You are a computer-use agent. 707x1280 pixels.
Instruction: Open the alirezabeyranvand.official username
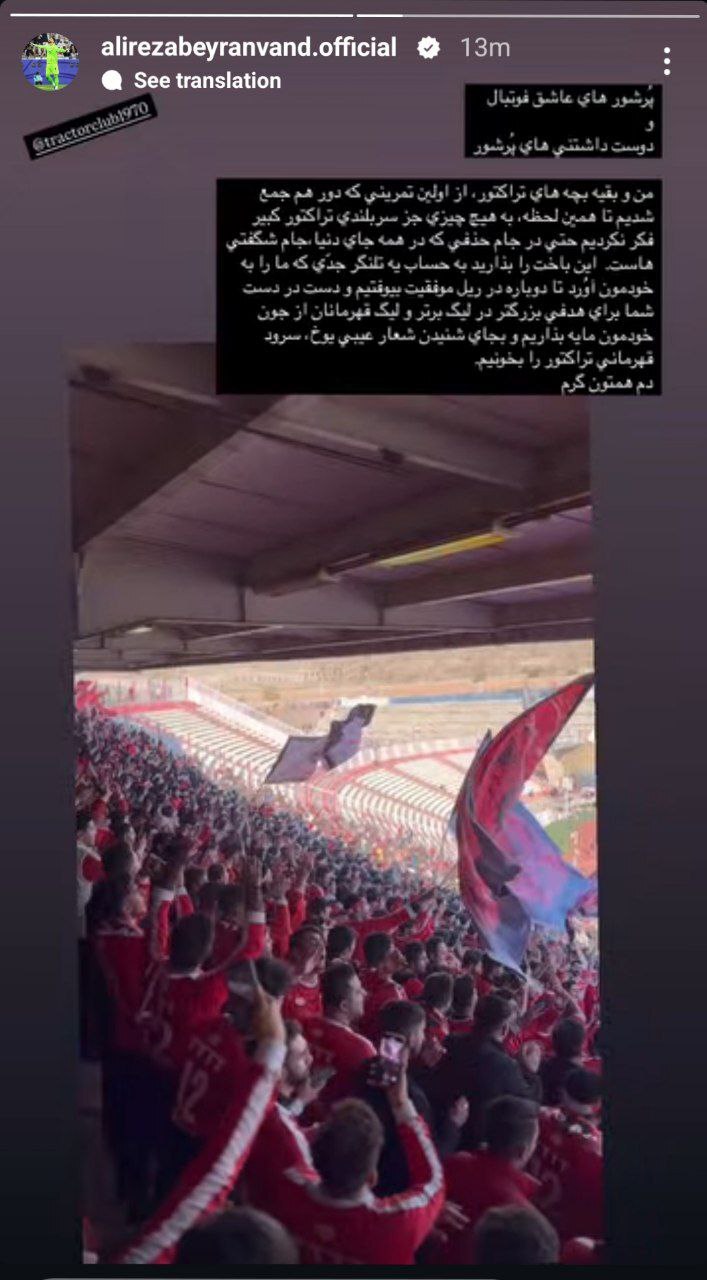click(249, 47)
